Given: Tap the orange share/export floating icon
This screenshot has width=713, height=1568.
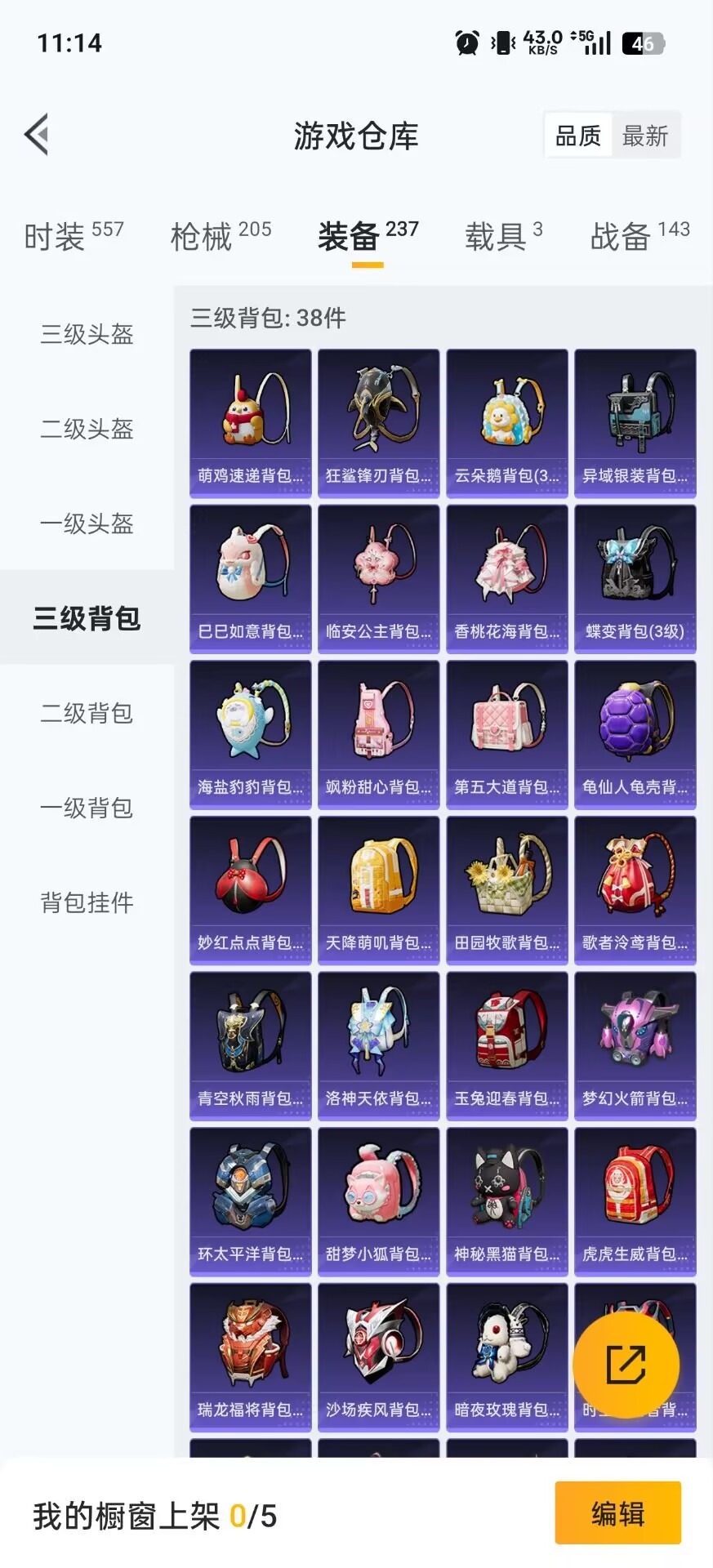Looking at the screenshot, I should click(626, 1366).
